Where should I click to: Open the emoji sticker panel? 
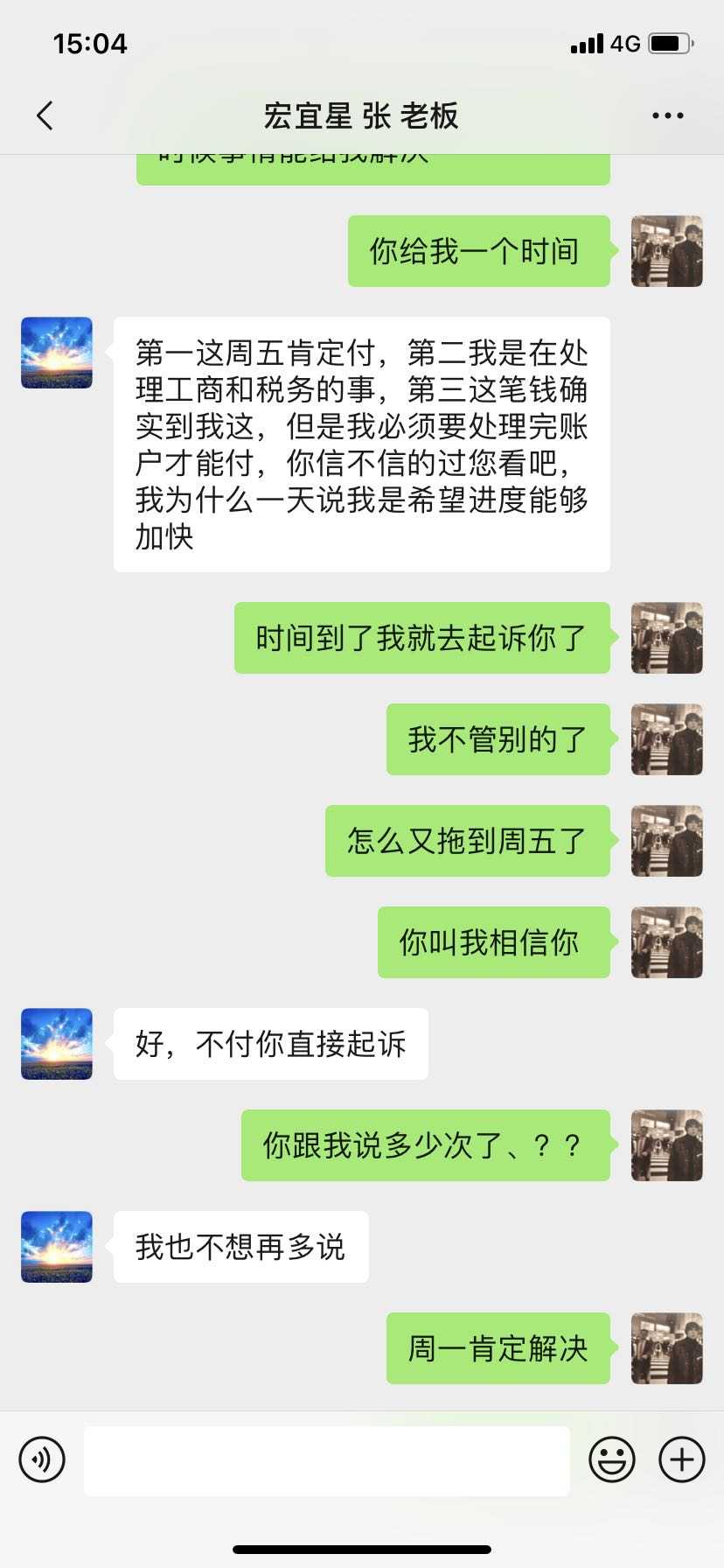pyautogui.click(x=611, y=1459)
